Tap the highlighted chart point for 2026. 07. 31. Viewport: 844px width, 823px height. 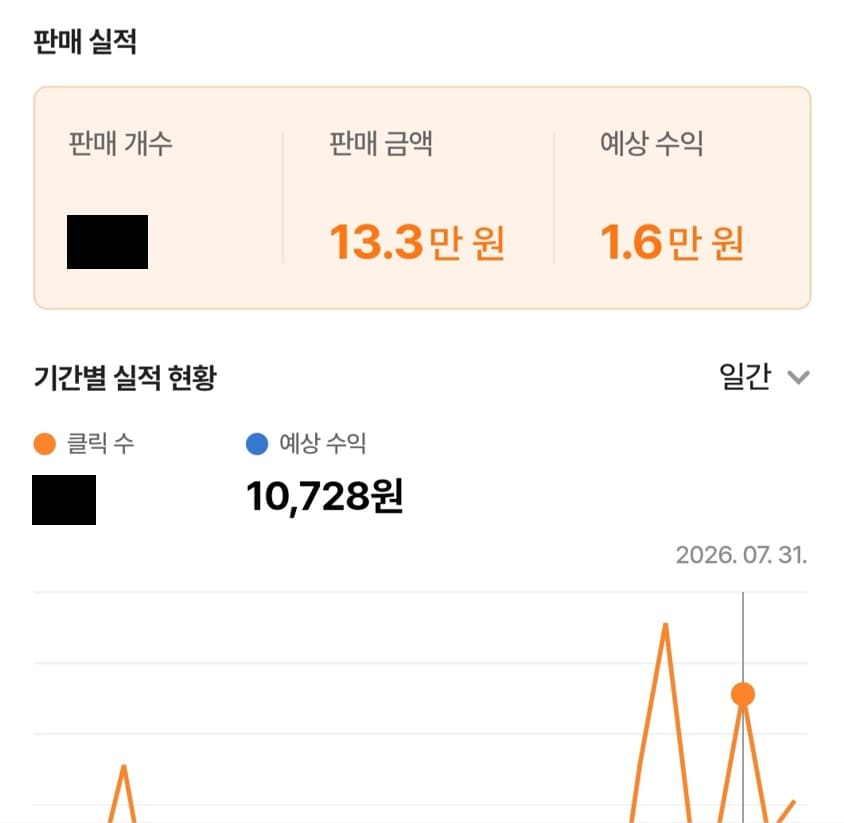[x=743, y=694]
